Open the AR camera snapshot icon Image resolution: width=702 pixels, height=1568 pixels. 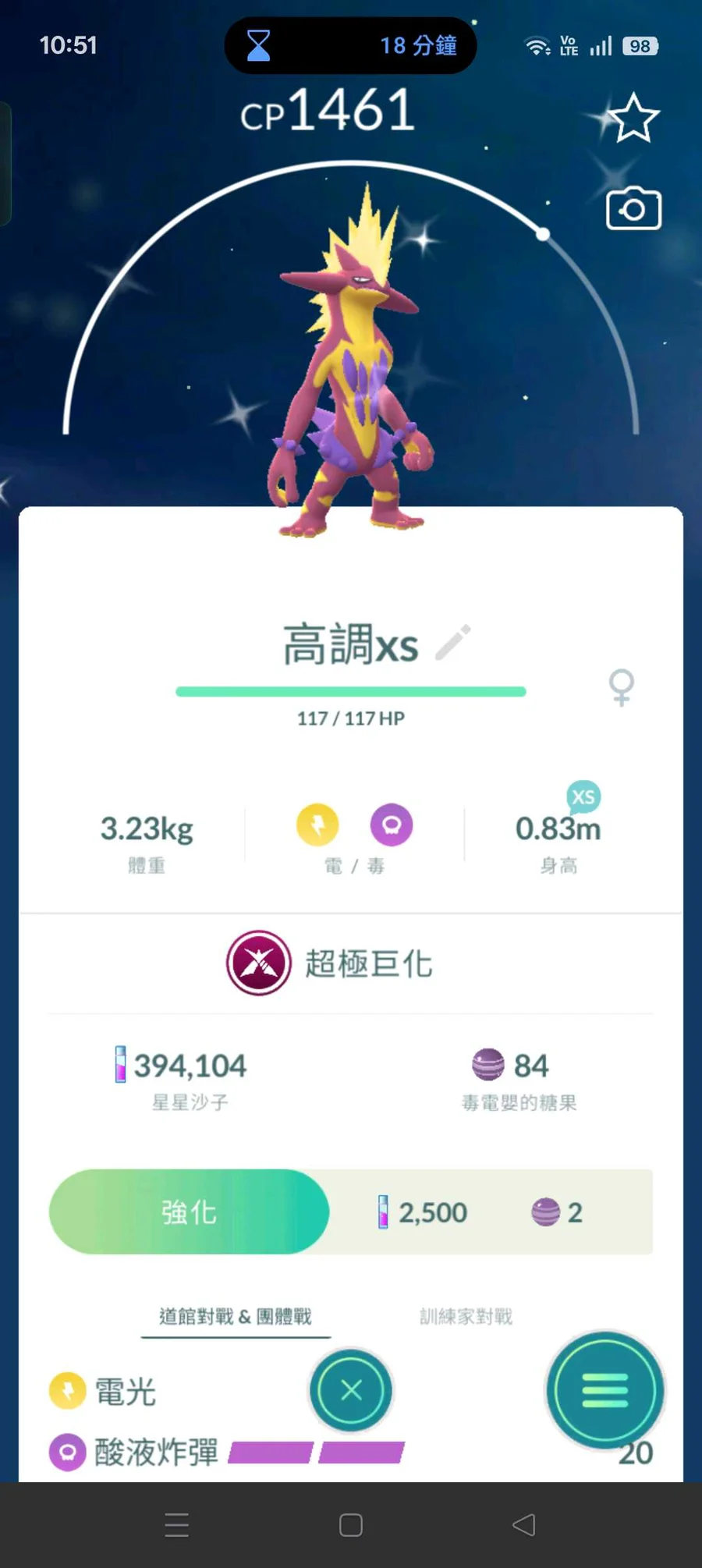click(633, 209)
